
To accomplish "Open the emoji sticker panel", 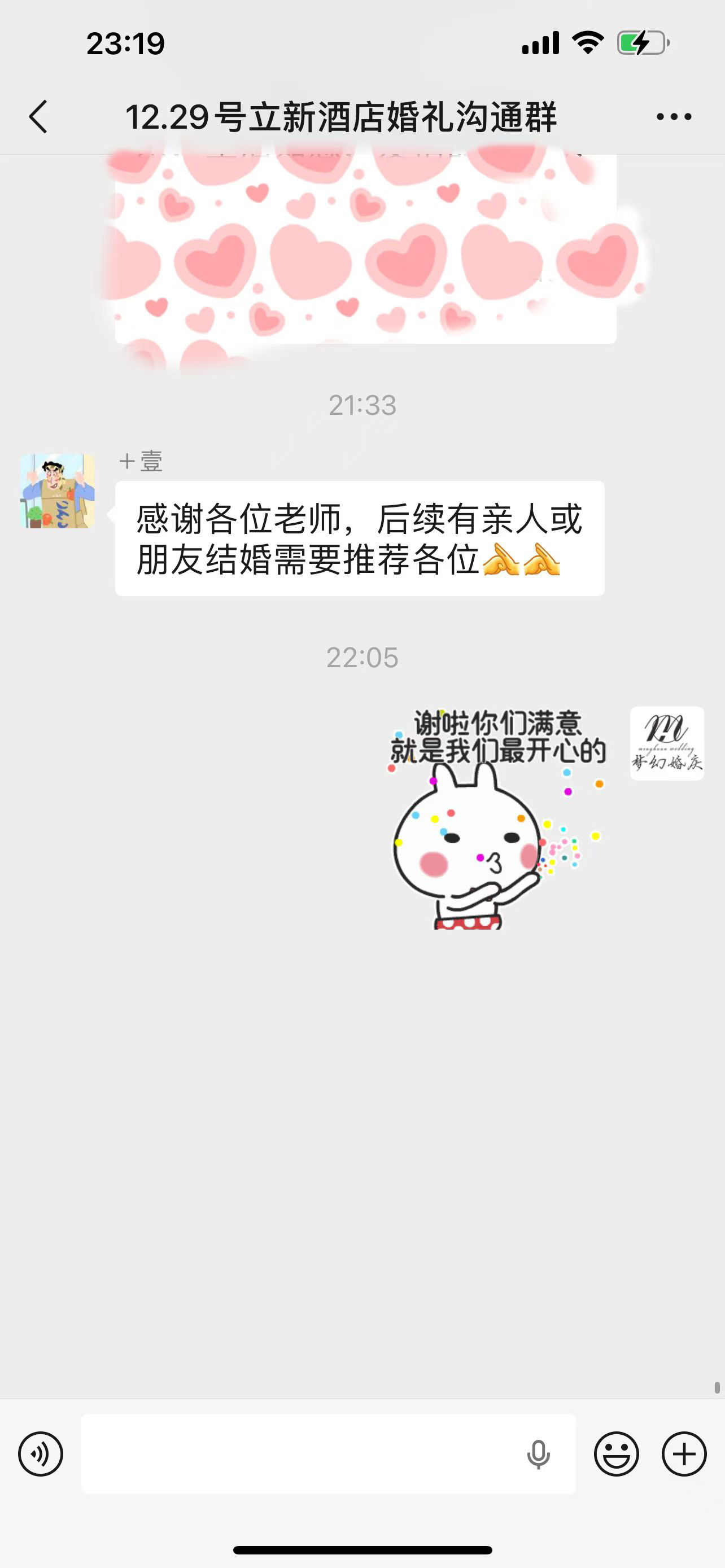I will (x=616, y=1454).
